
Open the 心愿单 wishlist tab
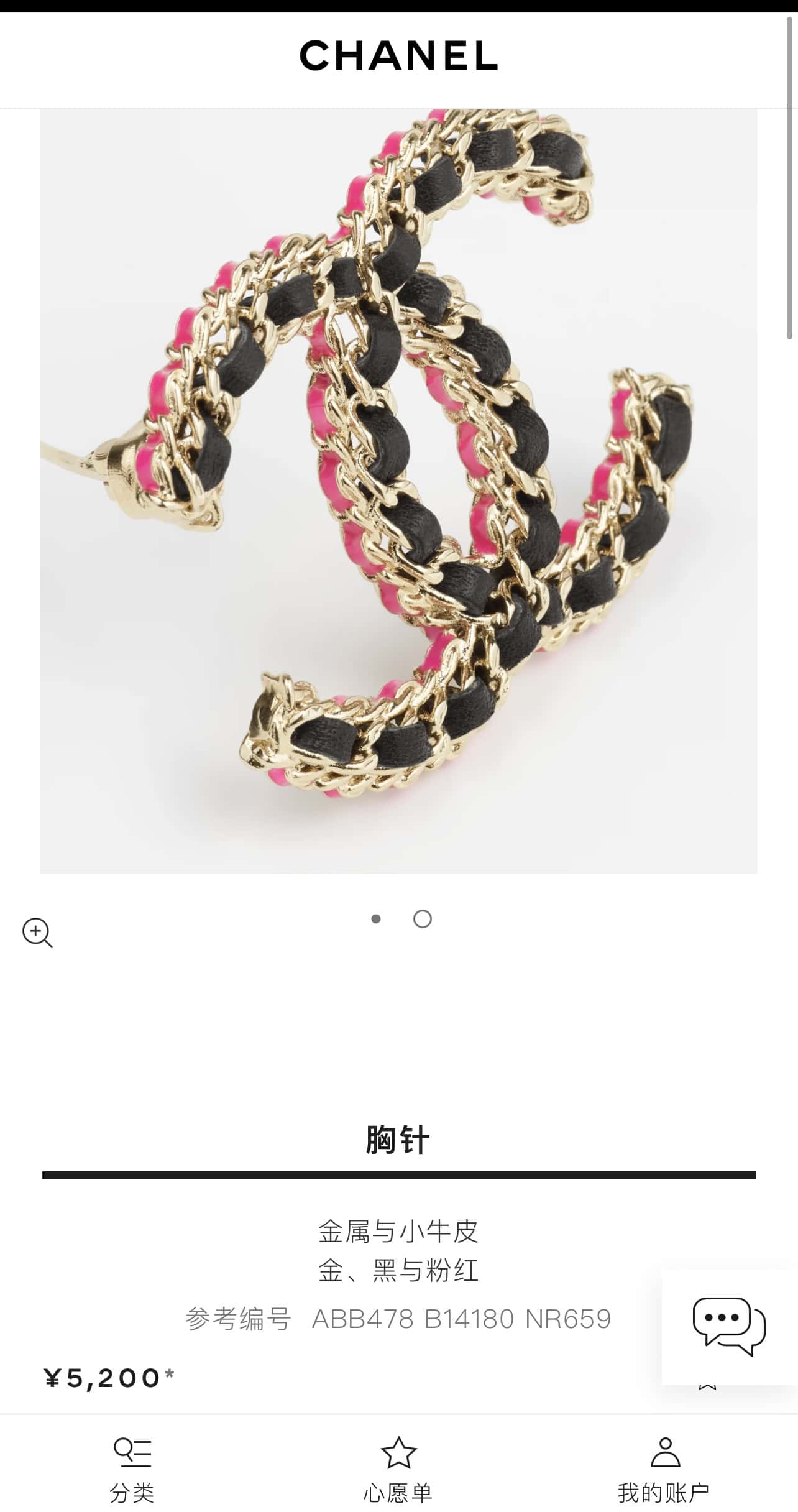[398, 1470]
